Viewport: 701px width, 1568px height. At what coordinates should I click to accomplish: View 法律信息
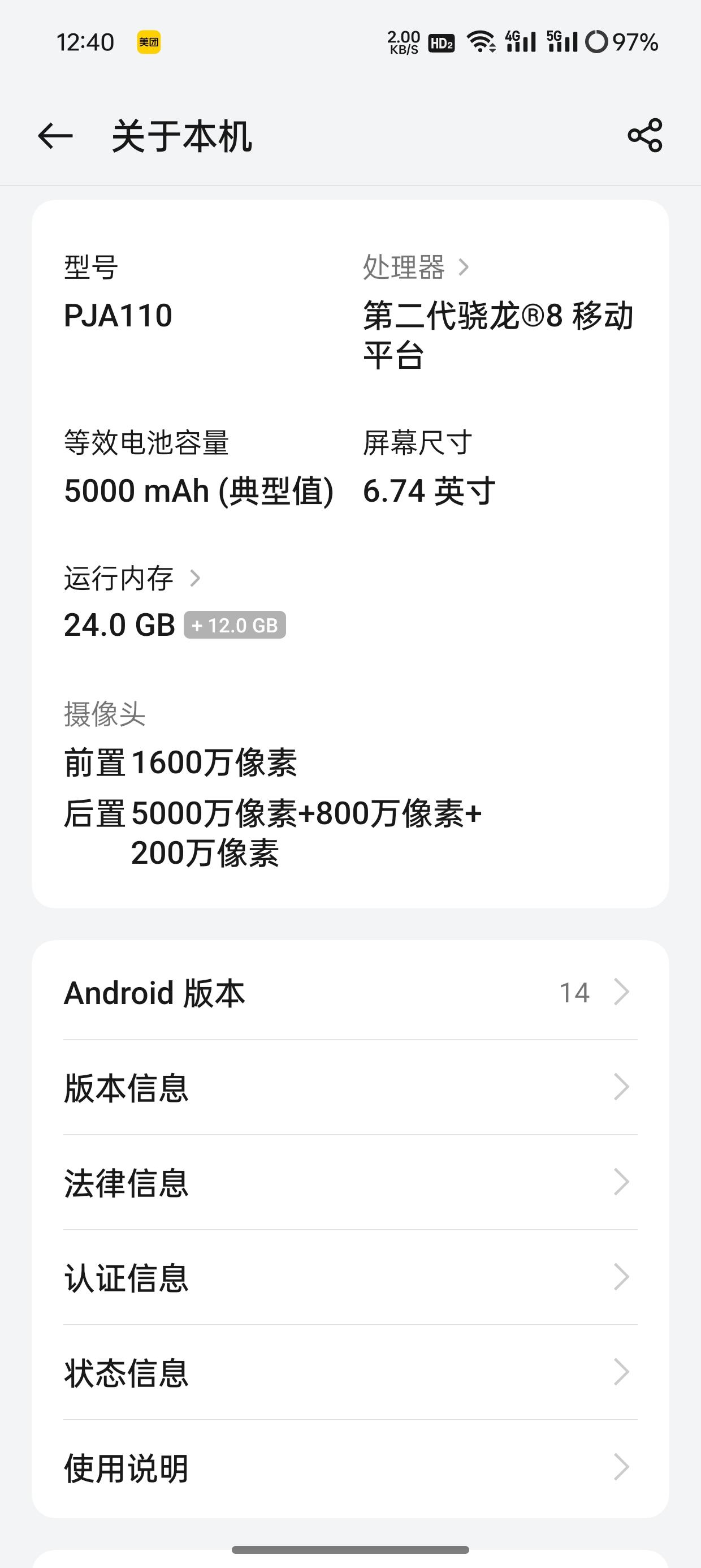click(x=350, y=1183)
